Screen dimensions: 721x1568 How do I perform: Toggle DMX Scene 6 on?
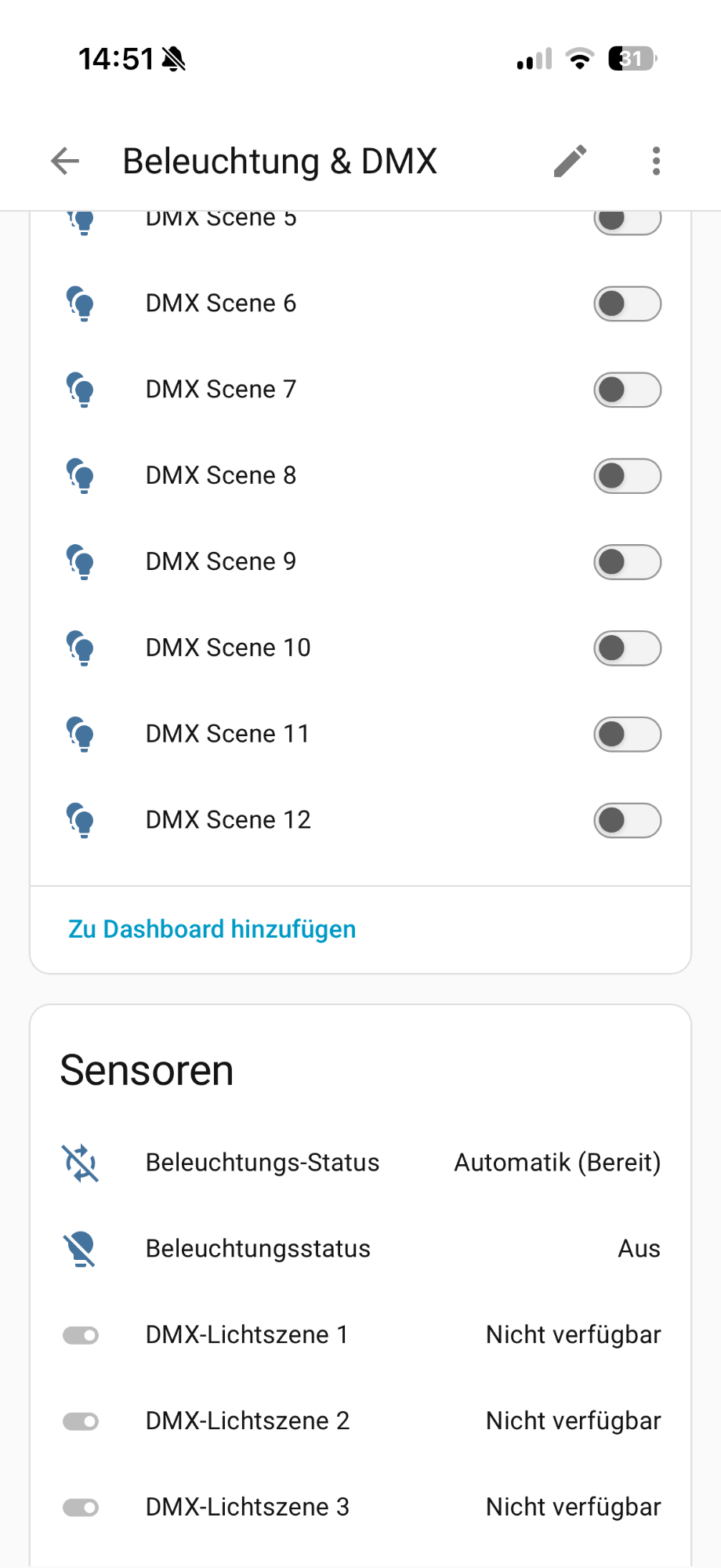click(x=628, y=303)
